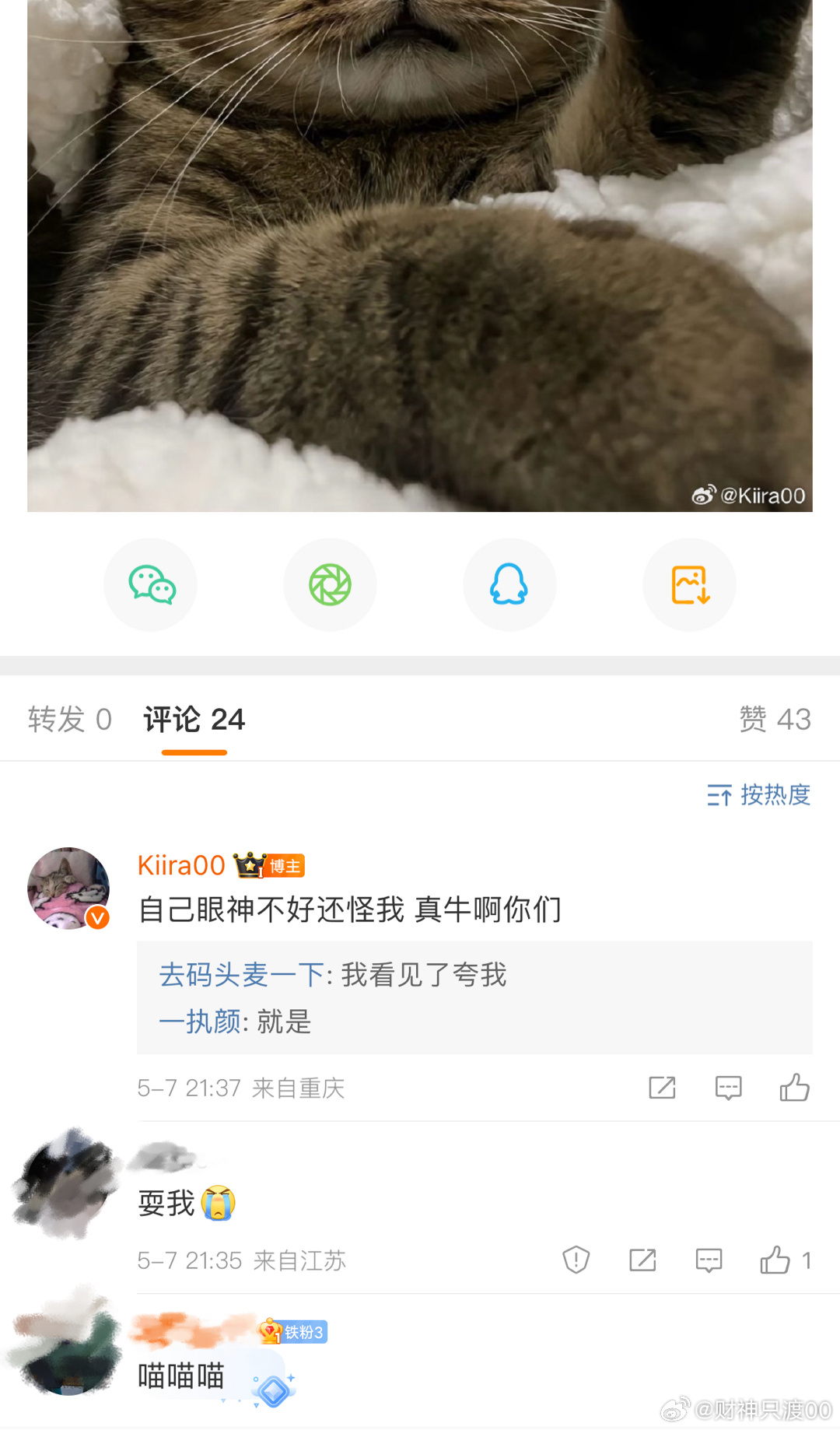The width and height of the screenshot is (840, 1430).
Task: Save the image to the gallery
Action: pos(689,585)
